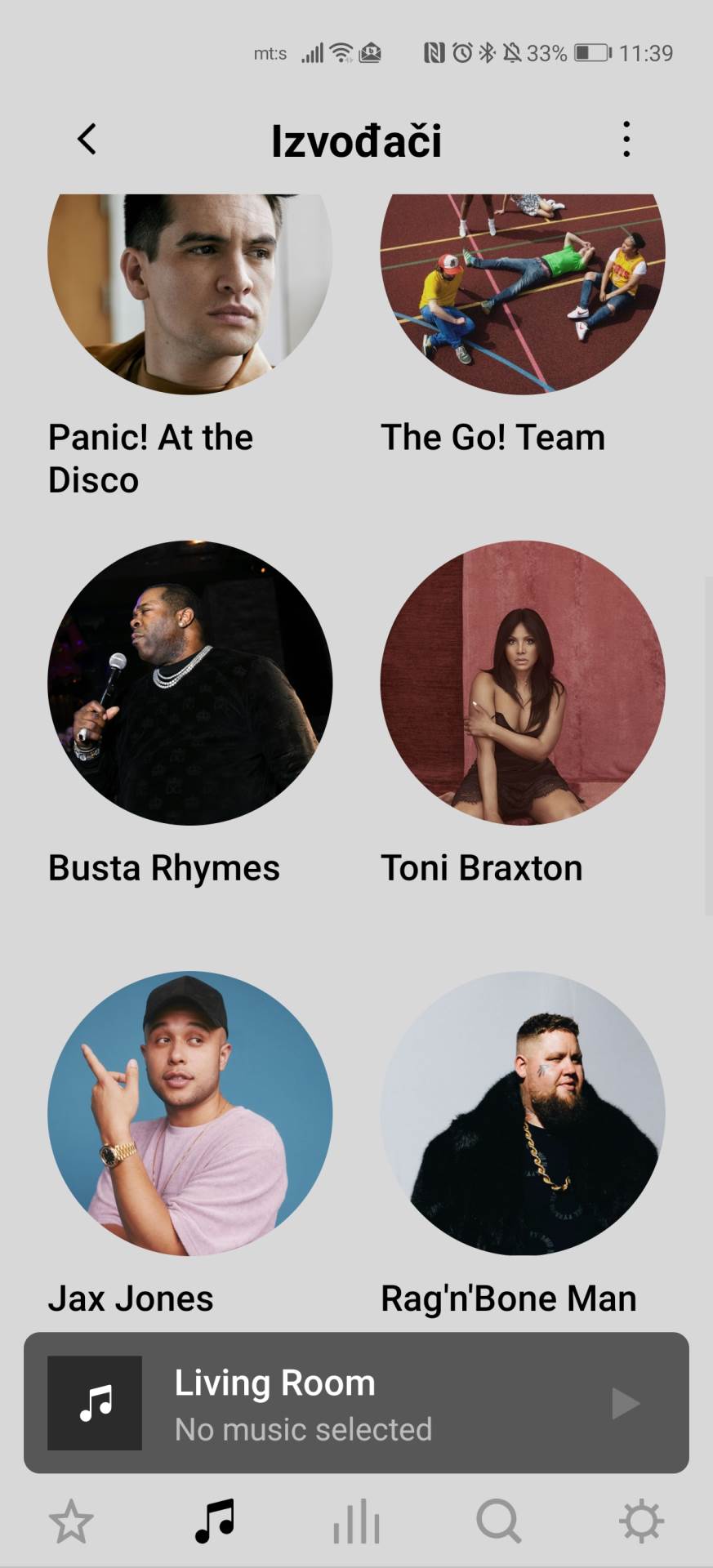
Task: Open the settings gear tab
Action: click(641, 1521)
